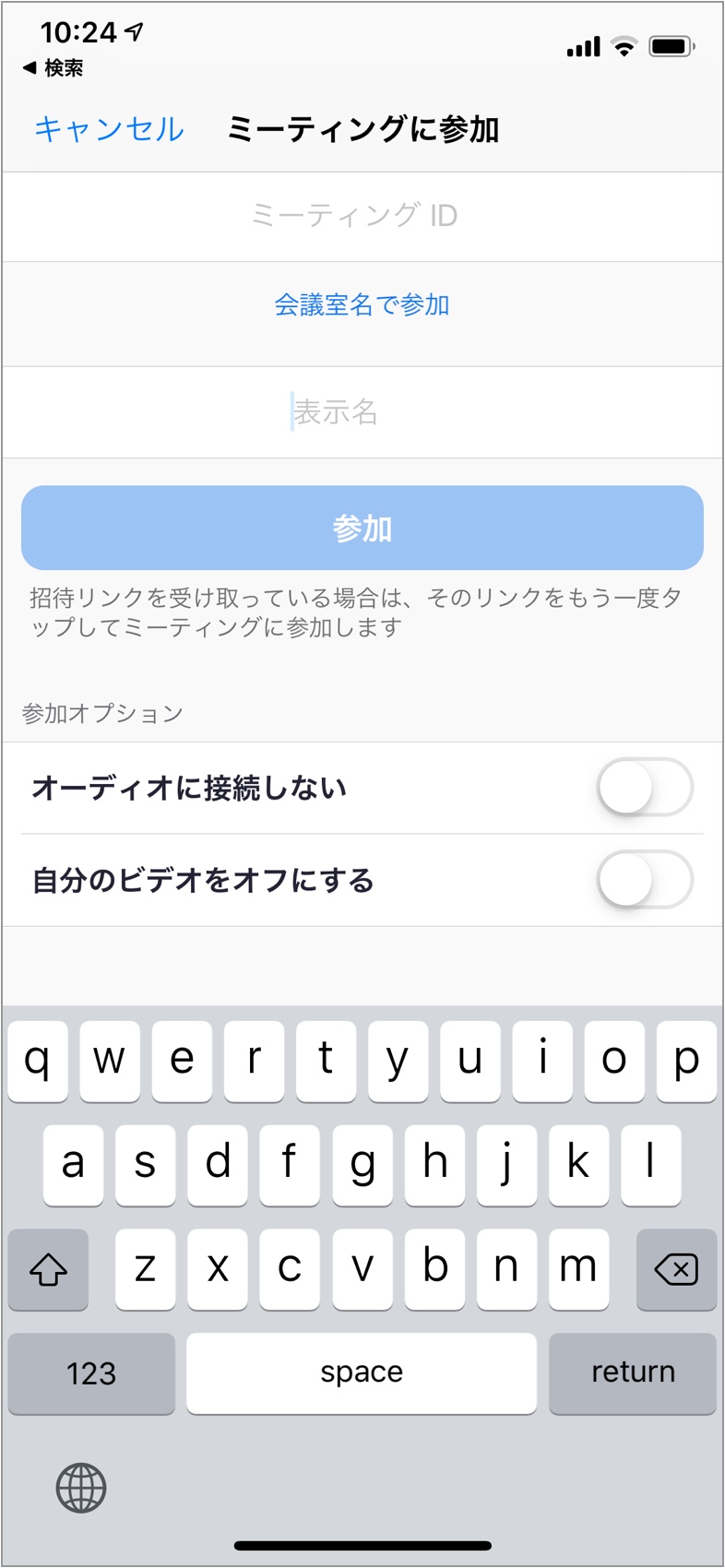Toggle オーディオに接続しない switch
The width and height of the screenshot is (725, 1568).
pyautogui.click(x=644, y=788)
